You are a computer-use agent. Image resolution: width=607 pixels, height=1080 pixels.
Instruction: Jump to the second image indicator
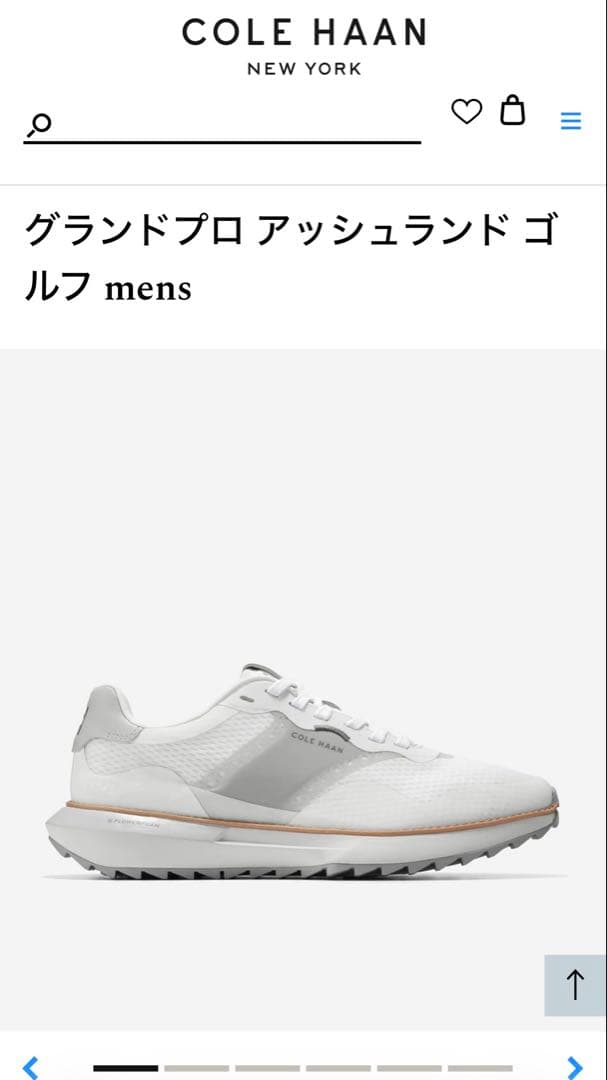tap(196, 1068)
